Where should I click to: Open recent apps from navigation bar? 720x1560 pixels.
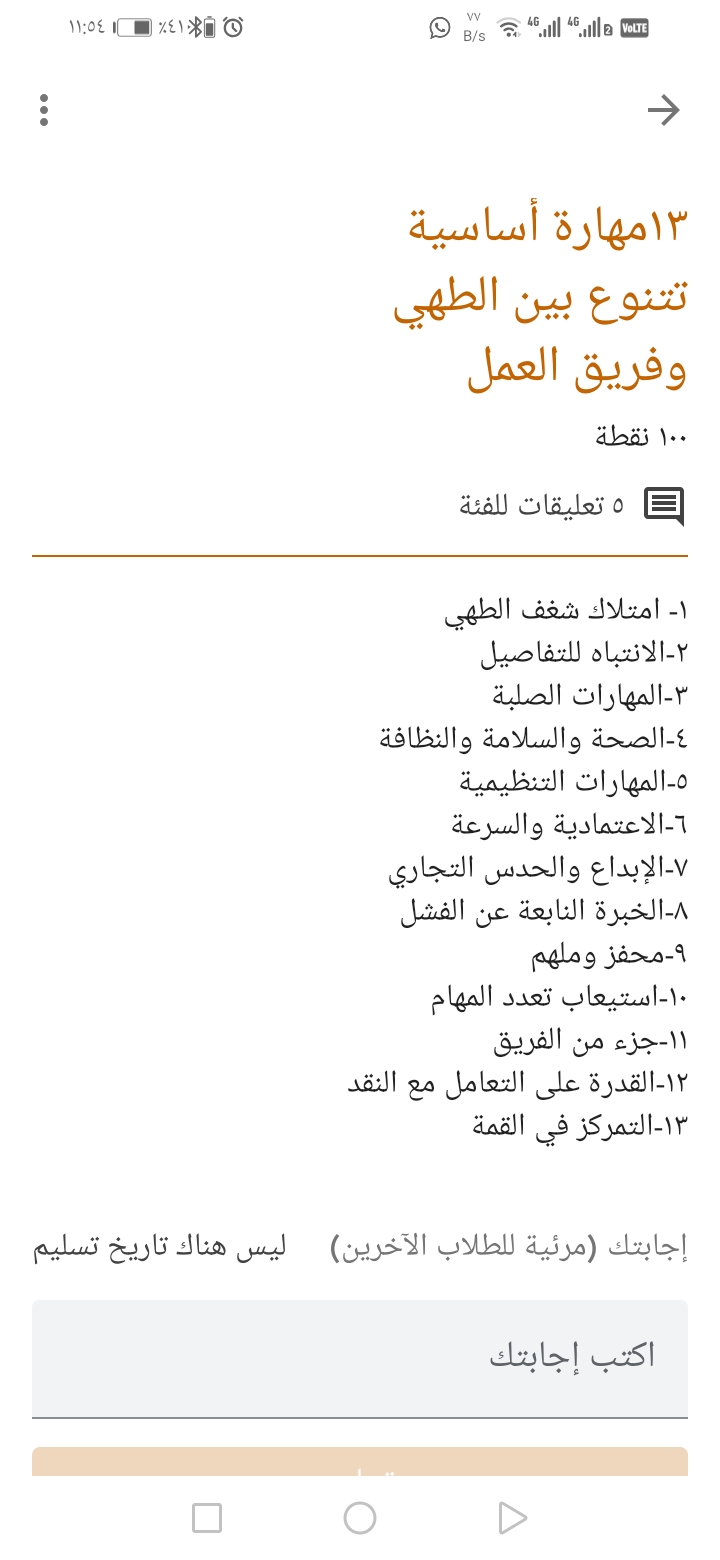(x=207, y=1518)
